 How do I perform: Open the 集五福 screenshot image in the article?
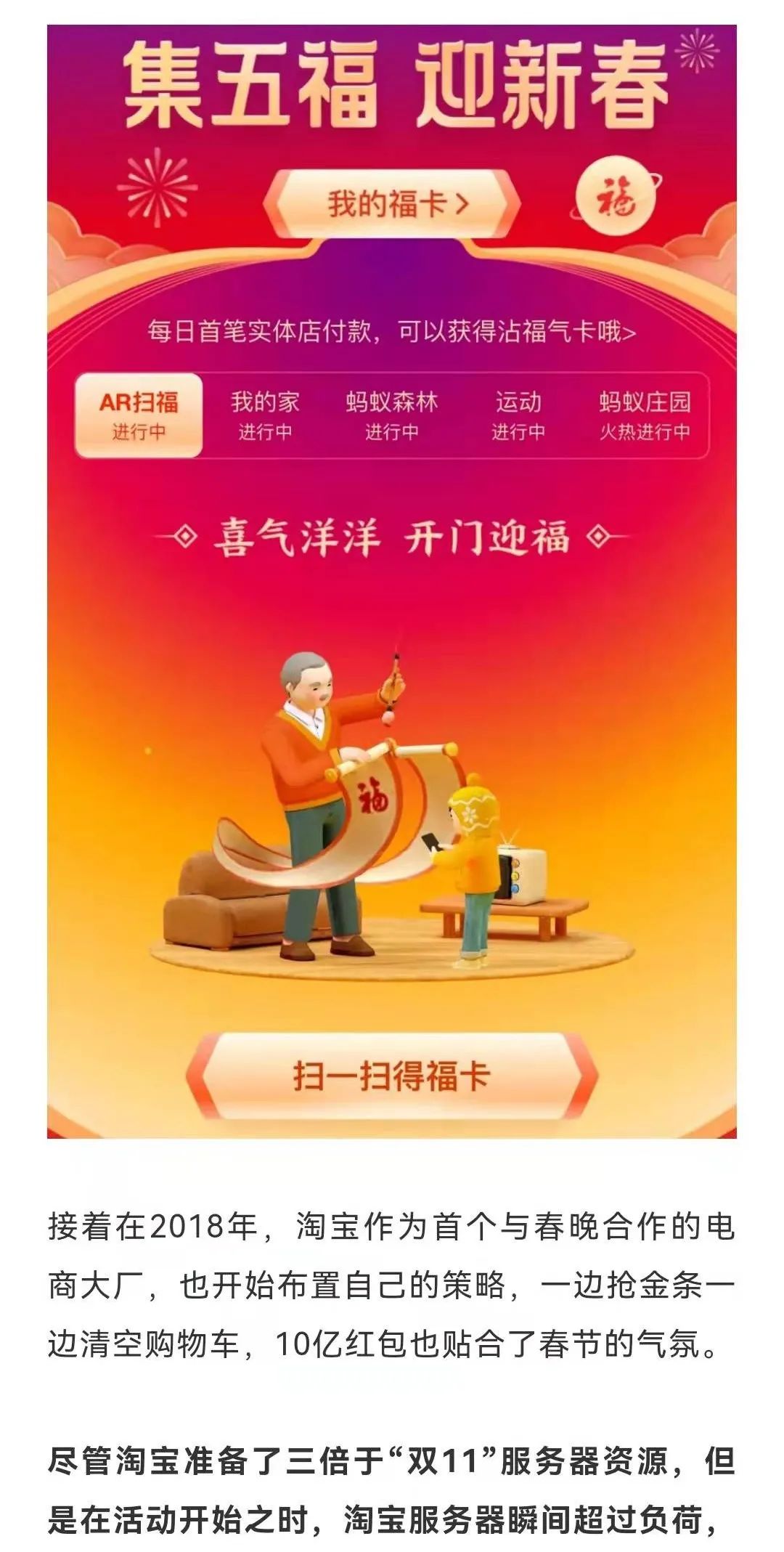pos(392,581)
